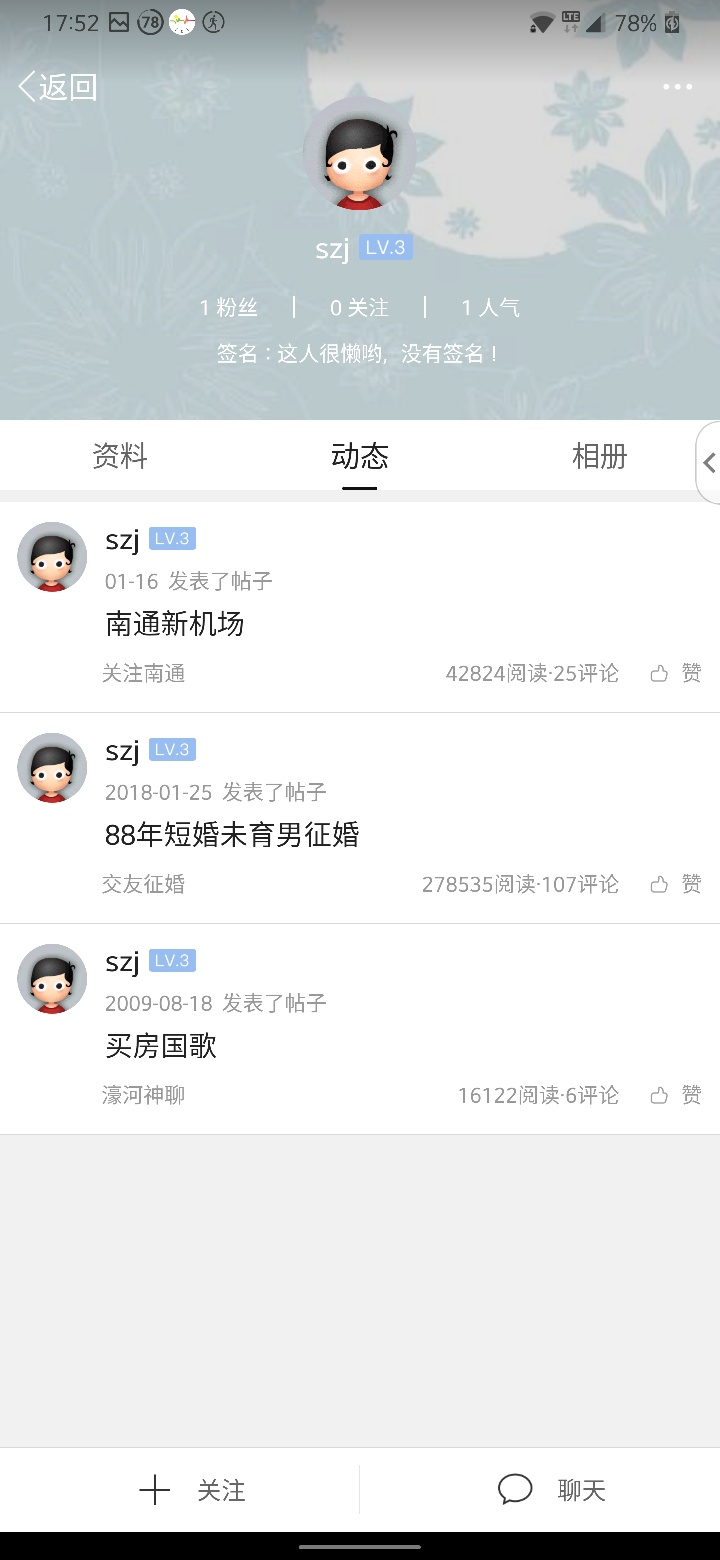
Task: Open the 濠河神聊 board link
Action: tap(143, 1095)
